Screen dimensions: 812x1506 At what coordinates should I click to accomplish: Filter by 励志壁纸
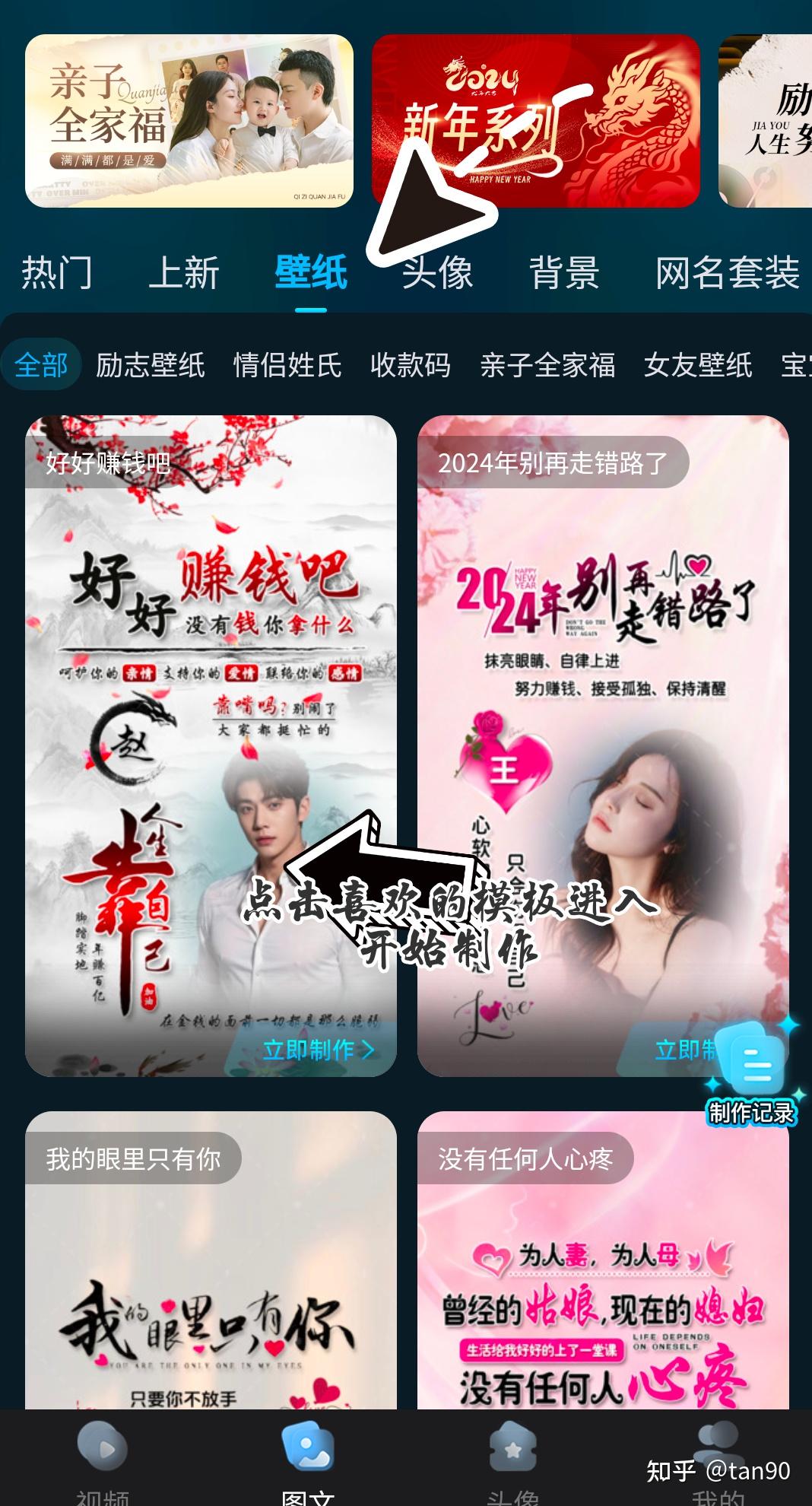coord(151,365)
